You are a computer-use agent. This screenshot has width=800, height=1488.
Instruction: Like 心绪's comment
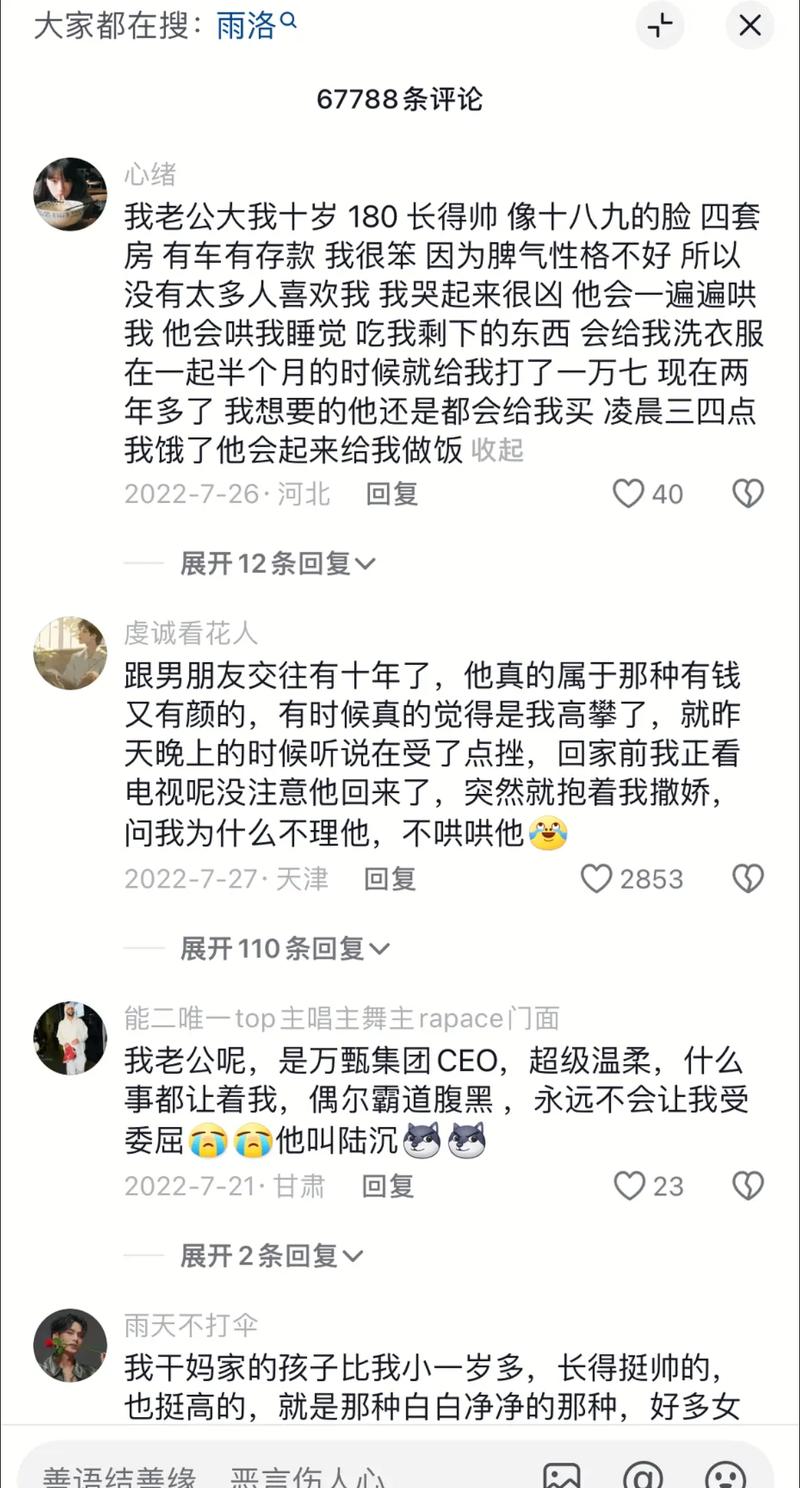click(629, 493)
